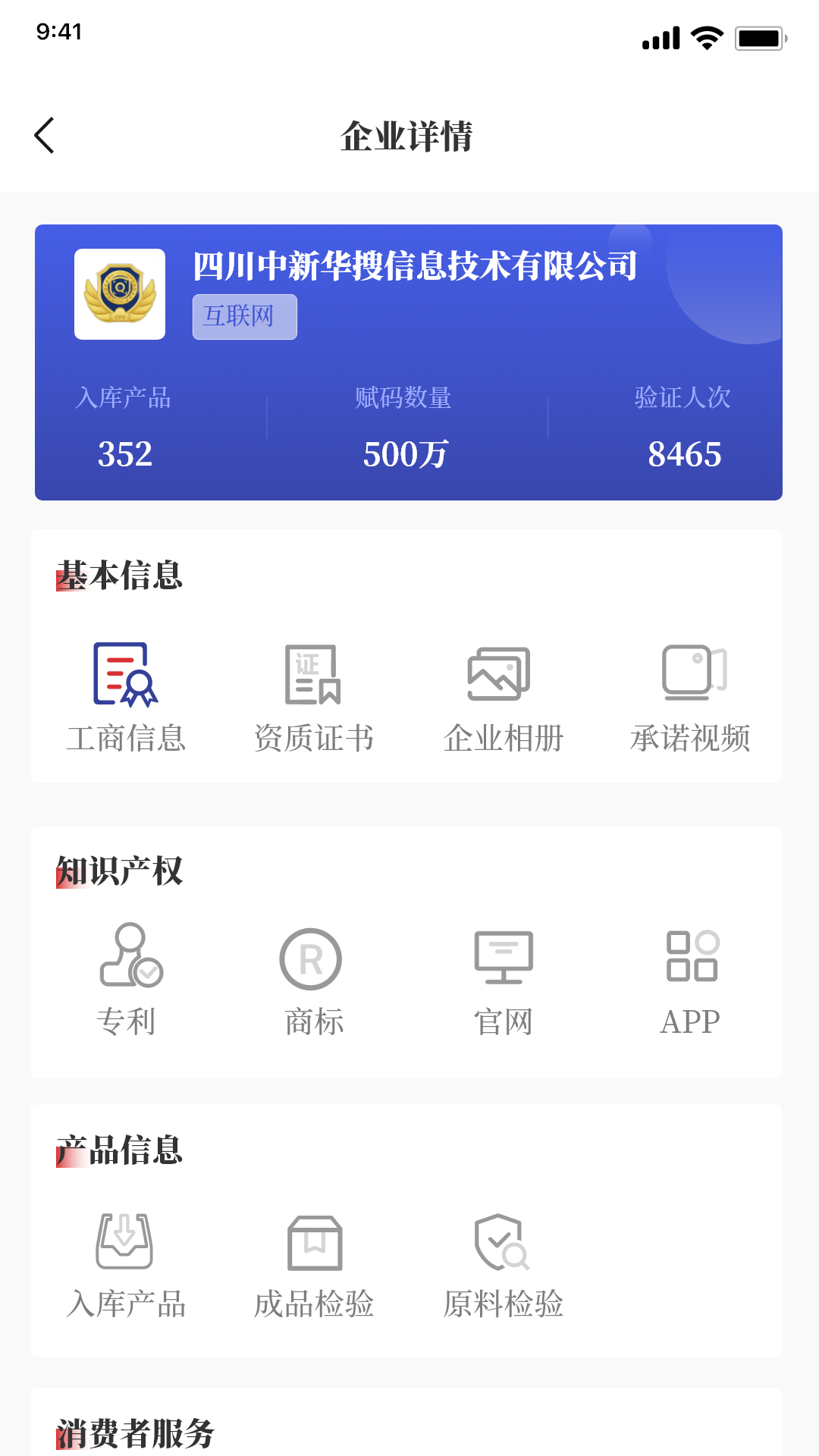Open 企业相册 company album
The width and height of the screenshot is (819, 1456).
[x=503, y=697]
